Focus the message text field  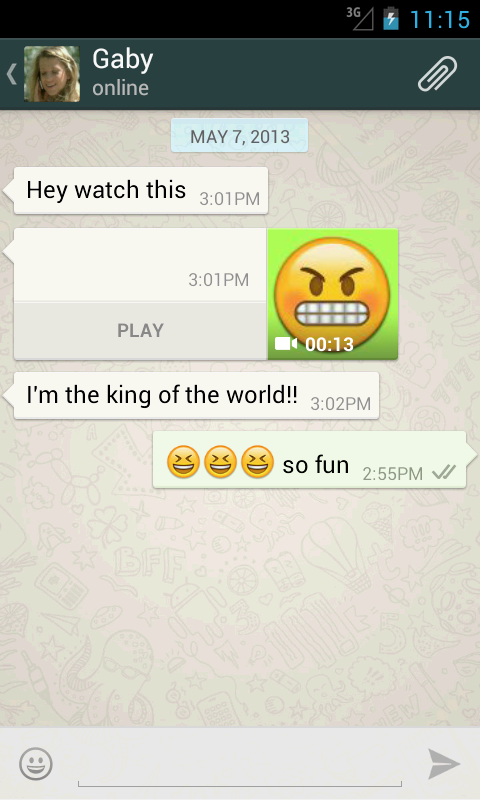pyautogui.click(x=240, y=765)
